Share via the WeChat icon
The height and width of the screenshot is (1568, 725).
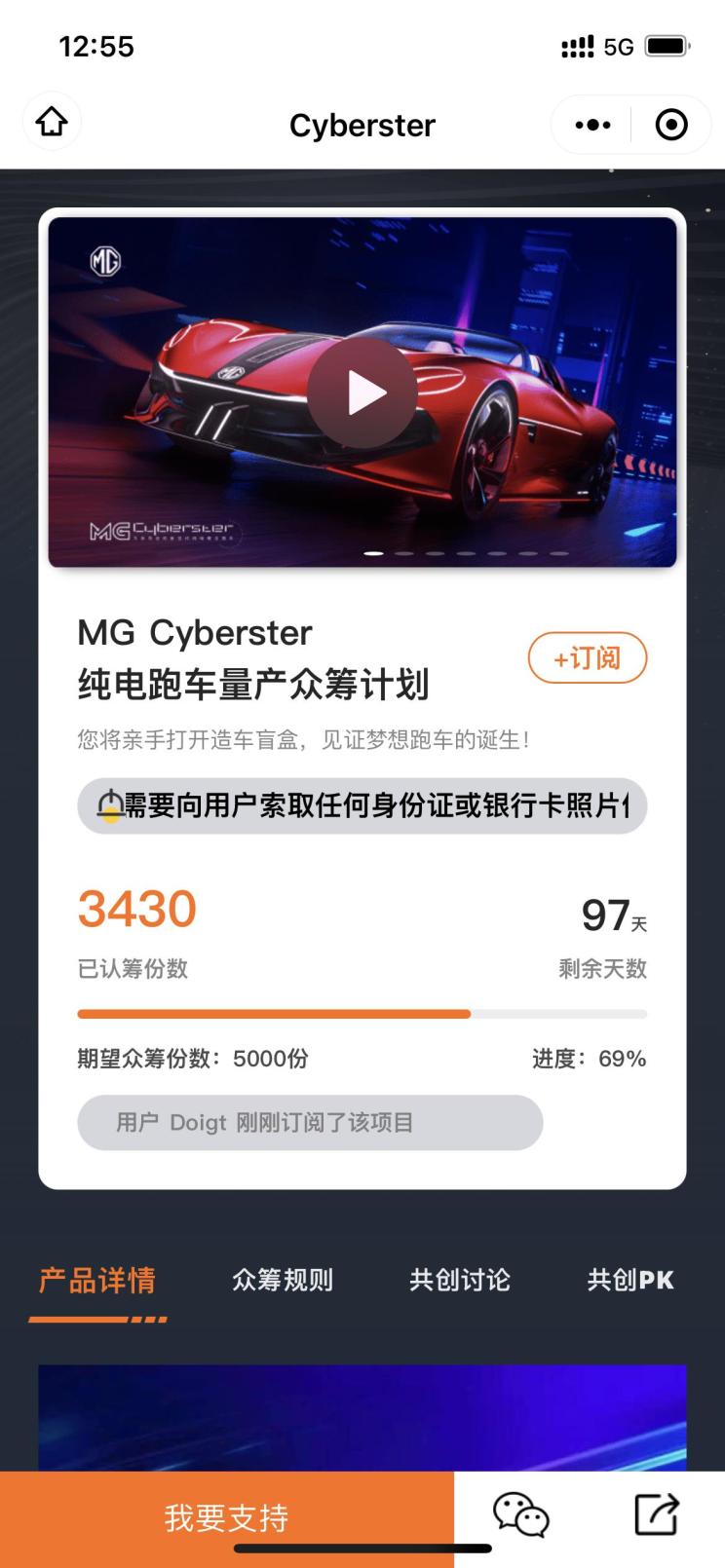[520, 1515]
